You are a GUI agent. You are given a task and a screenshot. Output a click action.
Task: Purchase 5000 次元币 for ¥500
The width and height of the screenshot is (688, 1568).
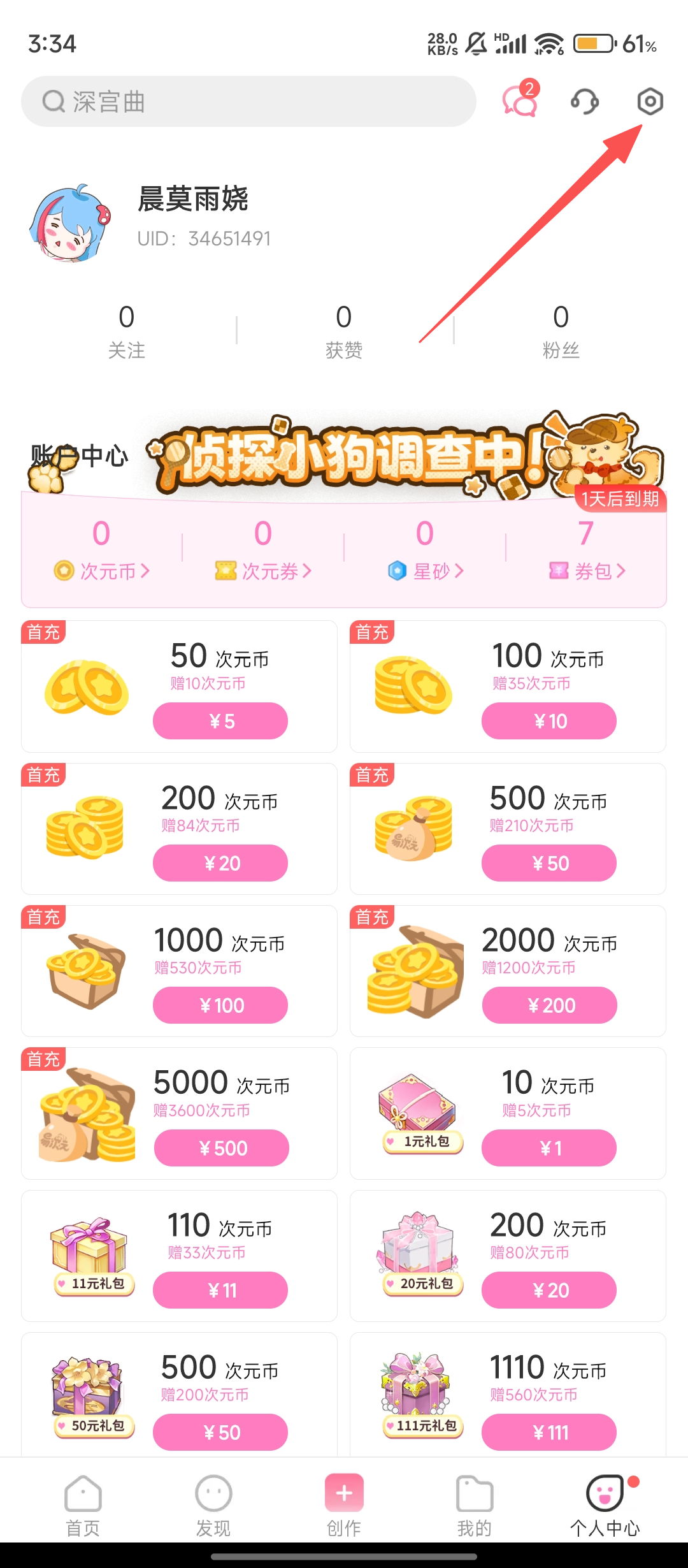(222, 1148)
